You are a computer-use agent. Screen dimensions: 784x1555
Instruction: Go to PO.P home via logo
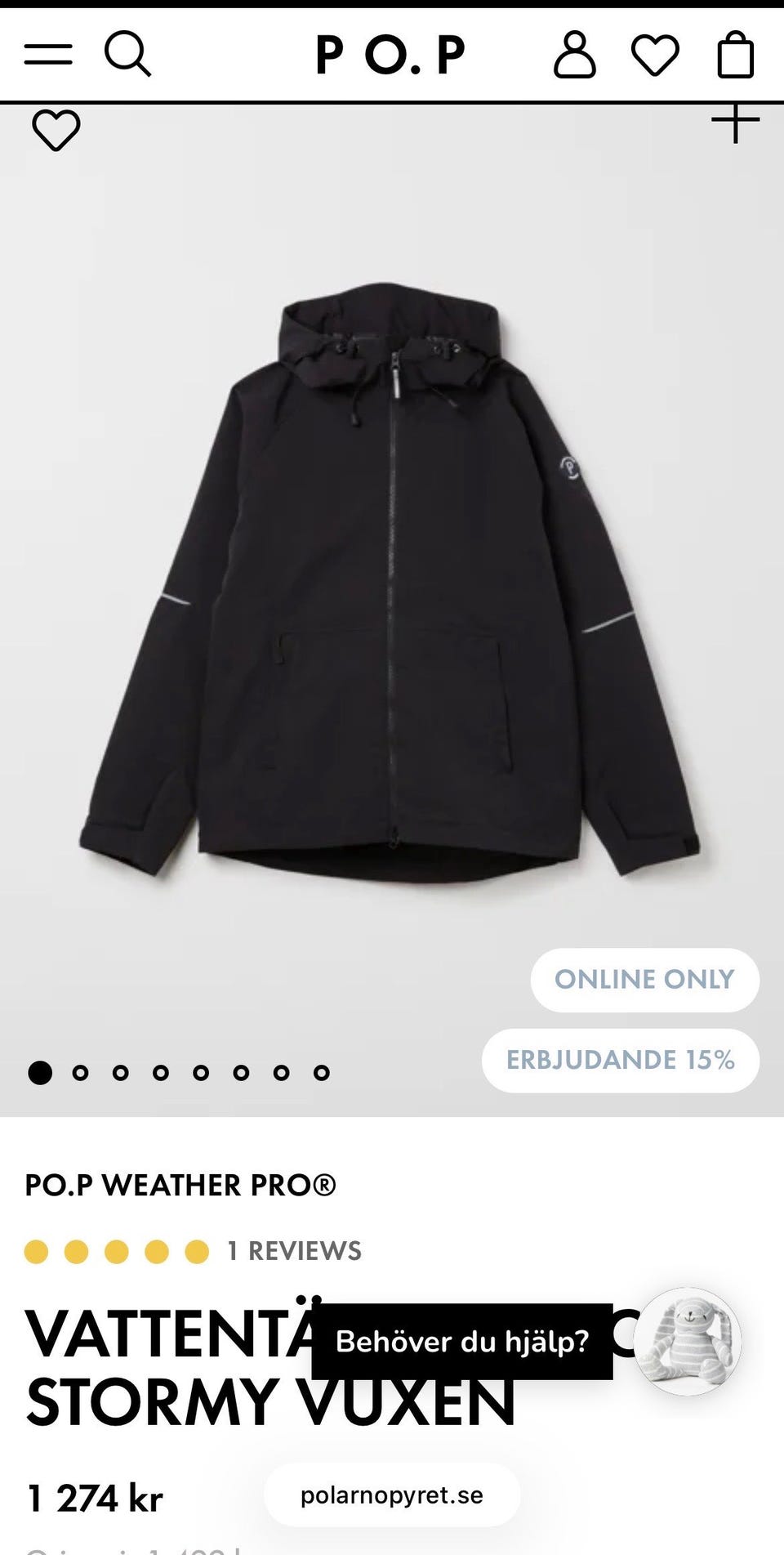pos(390,56)
